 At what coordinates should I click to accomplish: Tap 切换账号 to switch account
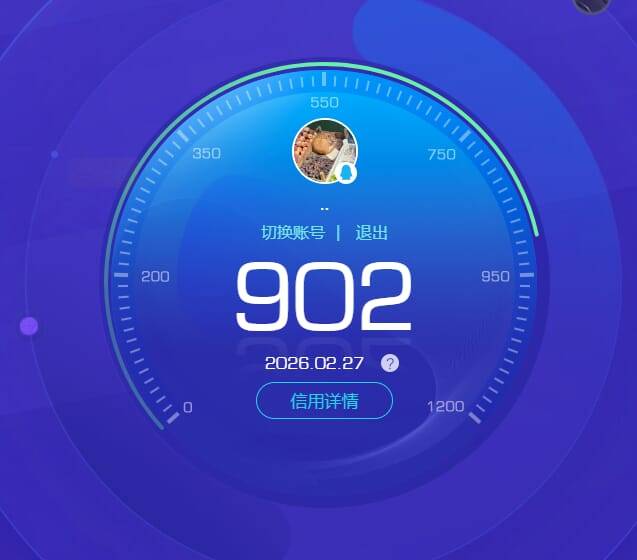coord(293,233)
